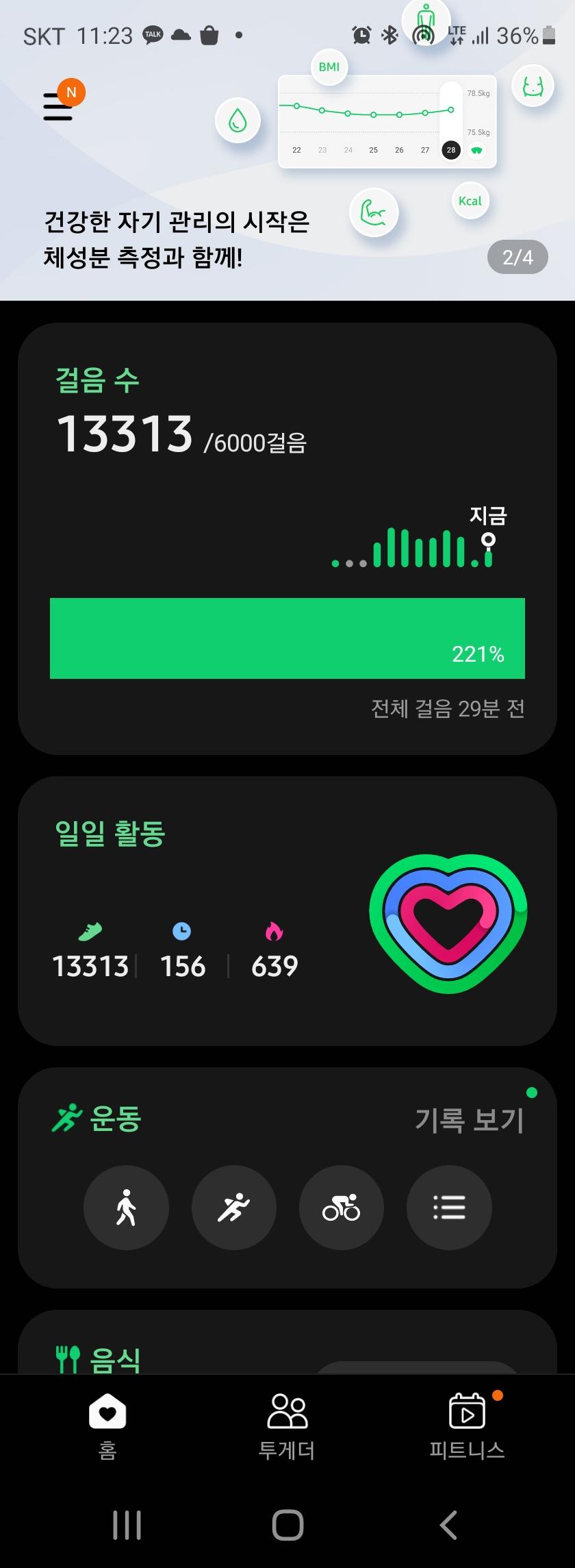Open the hamburger menu drawer
Screen dimensions: 575x1568
[x=59, y=106]
